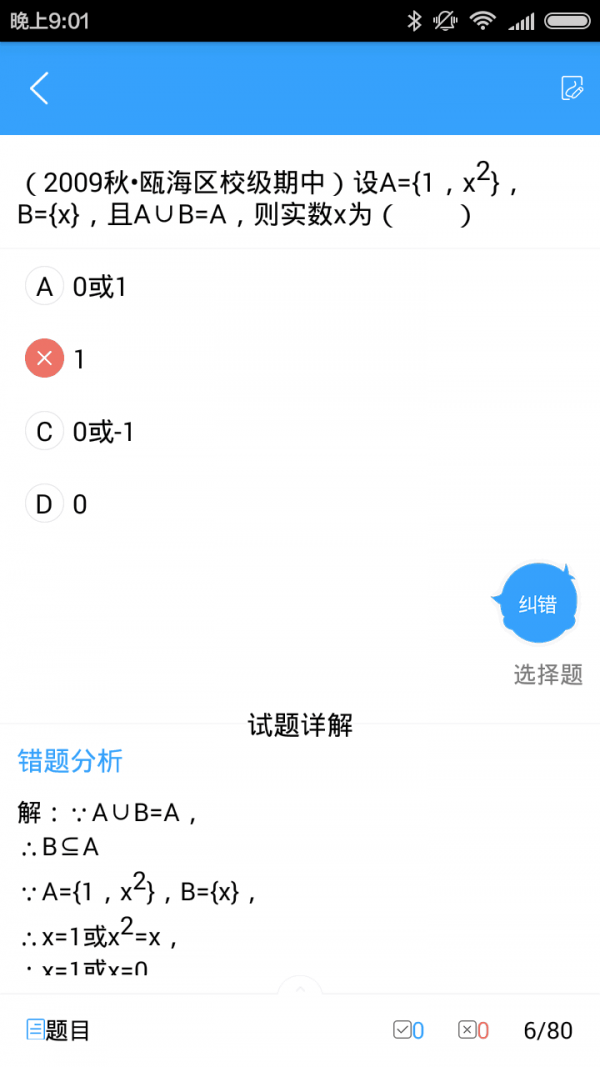Go back using the top-left arrow

point(39,88)
